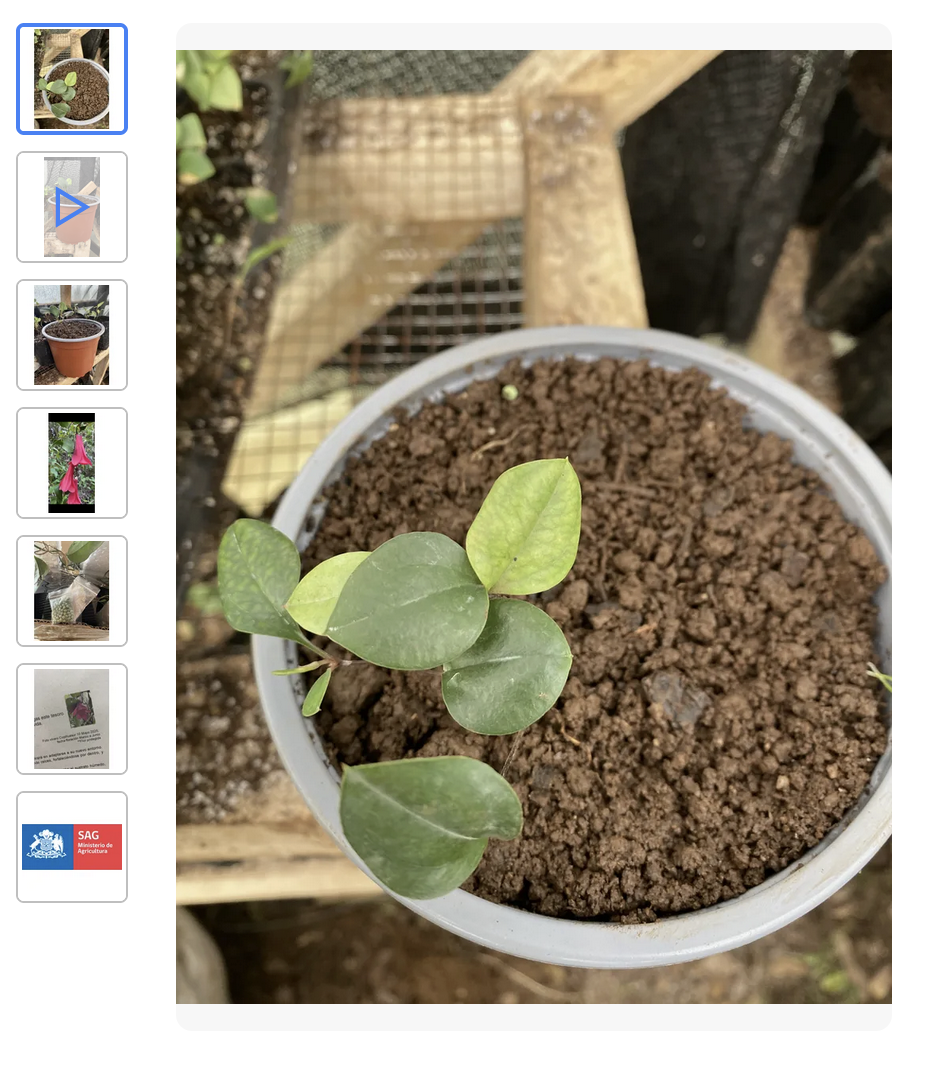This screenshot has height=1086, width=930.
Task: Play the video thumbnail in the gallery
Action: (72, 207)
